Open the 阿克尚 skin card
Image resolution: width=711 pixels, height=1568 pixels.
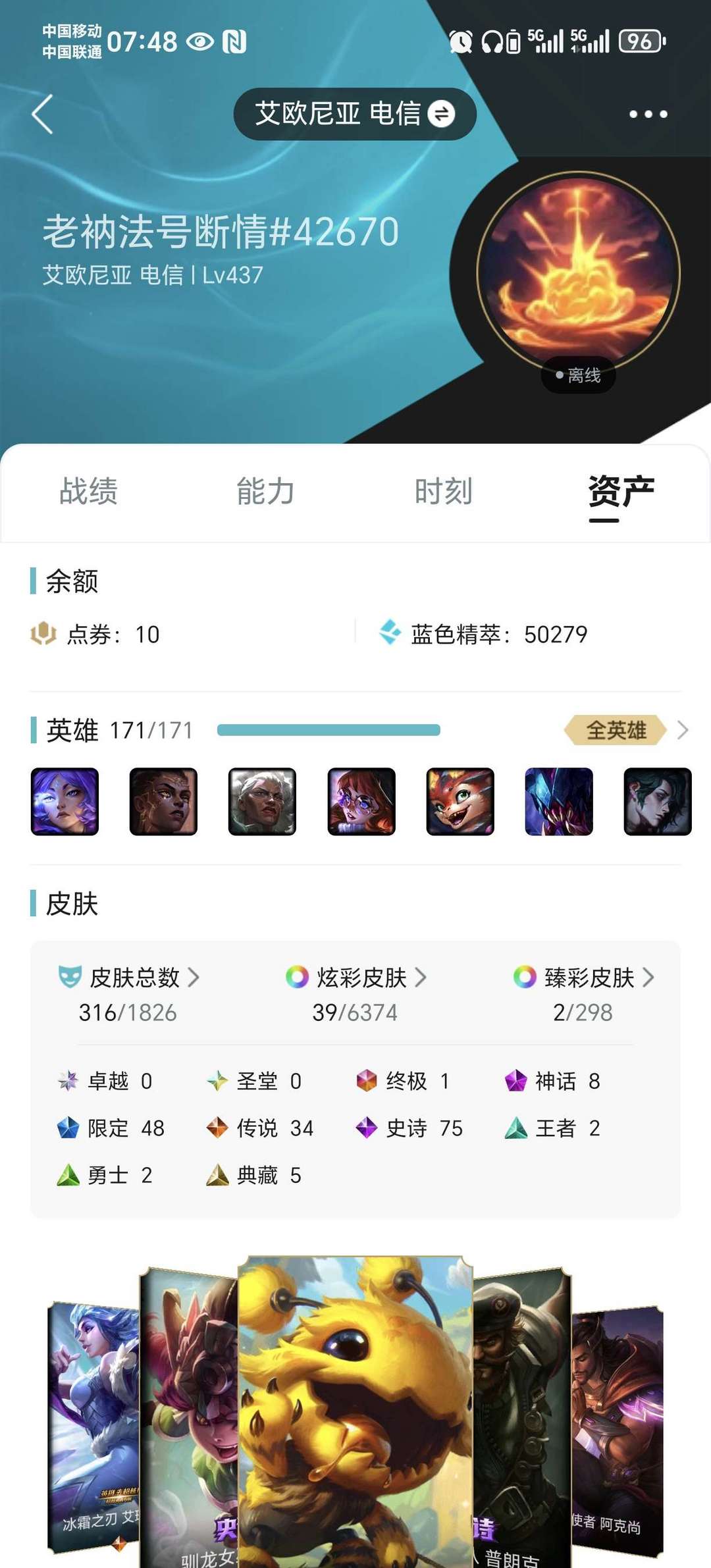pos(618,1432)
